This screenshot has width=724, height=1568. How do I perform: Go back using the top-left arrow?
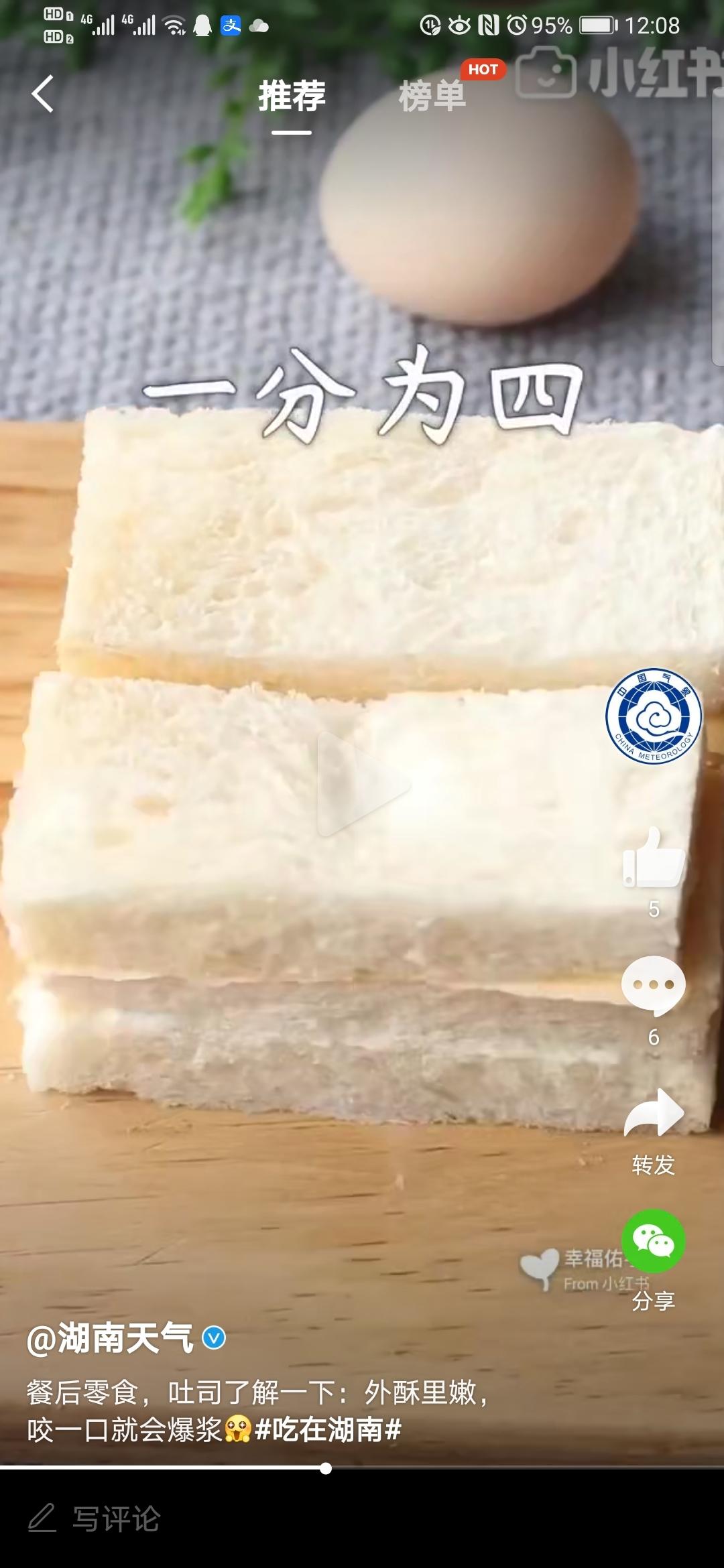tap(43, 94)
